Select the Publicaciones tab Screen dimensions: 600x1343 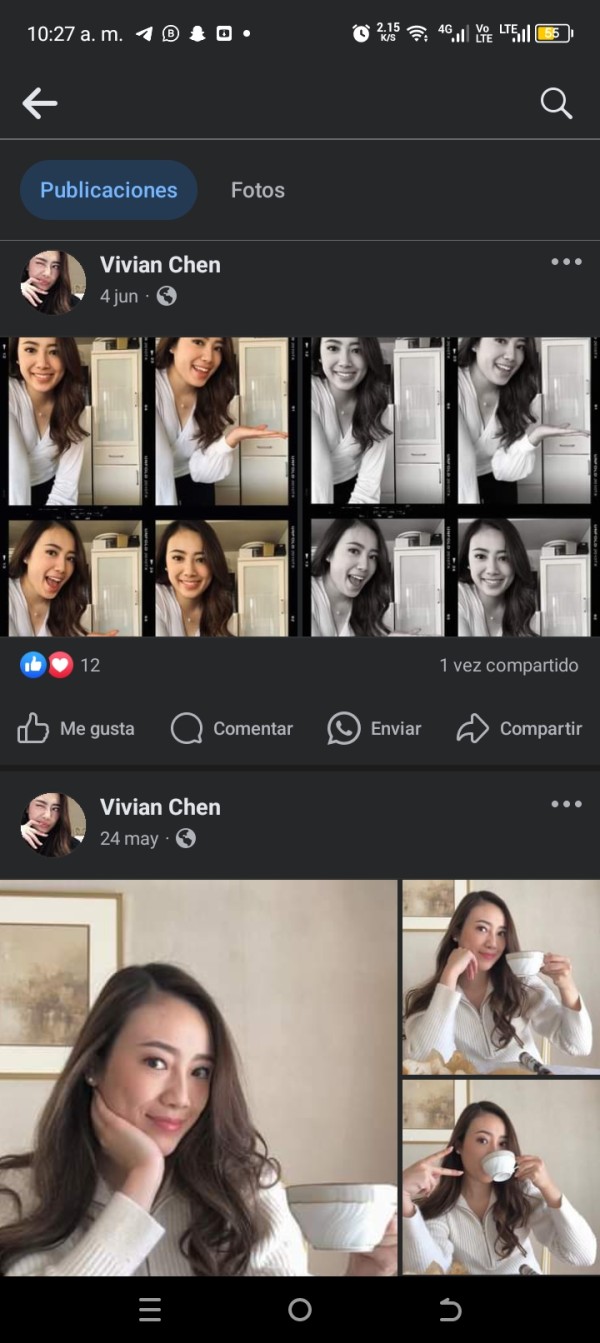tap(109, 190)
